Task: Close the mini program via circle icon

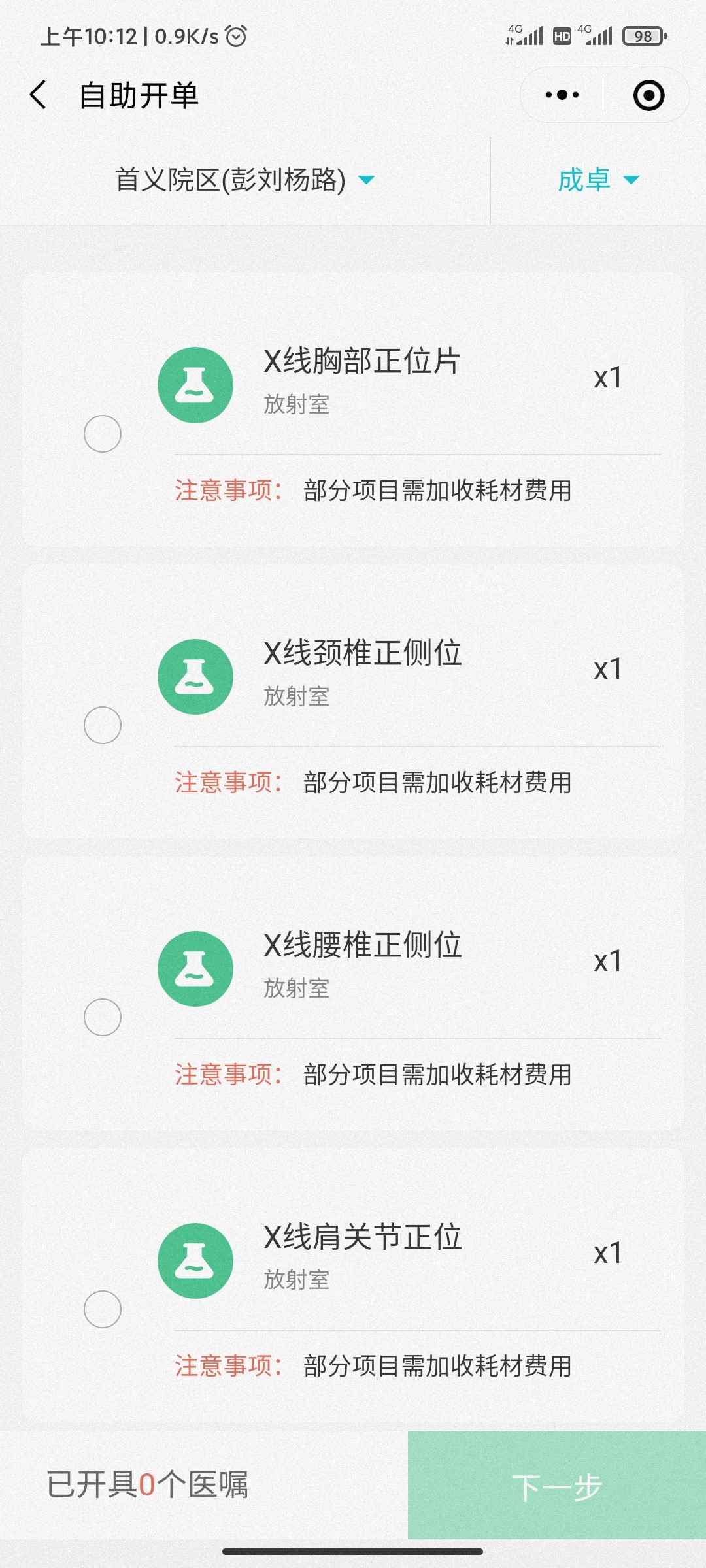Action: [648, 95]
